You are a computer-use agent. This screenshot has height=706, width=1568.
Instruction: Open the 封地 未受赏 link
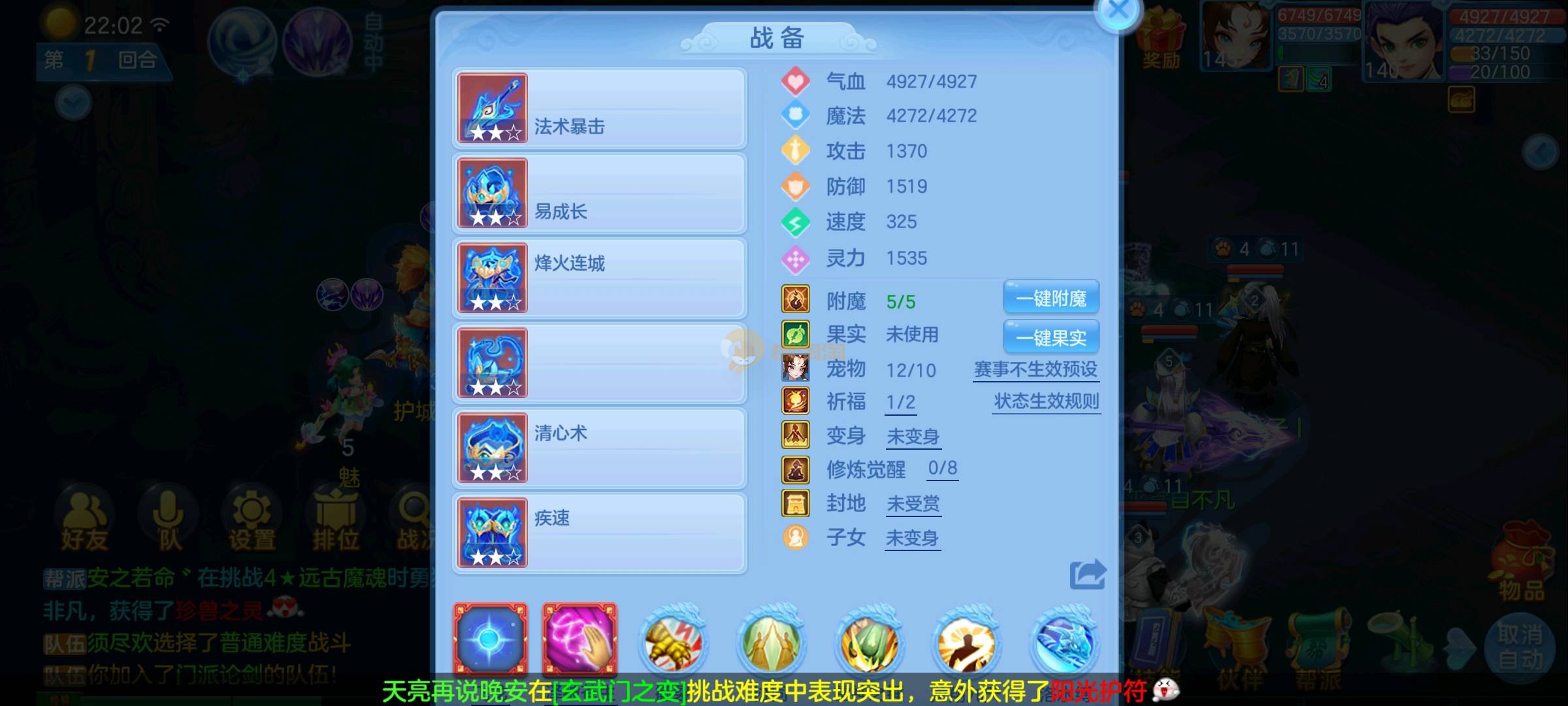pos(913,503)
